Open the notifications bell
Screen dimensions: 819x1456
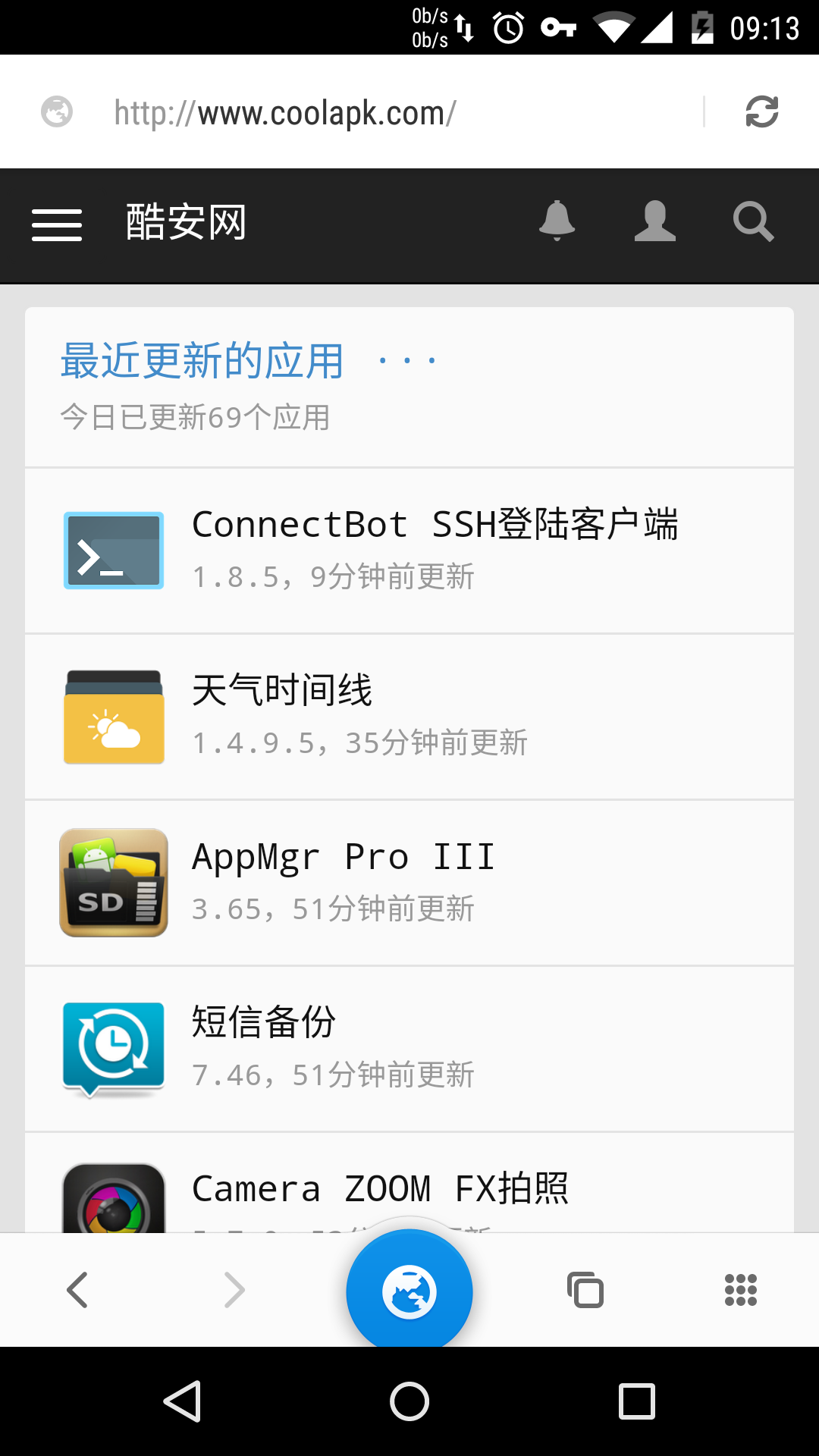pyautogui.click(x=557, y=221)
